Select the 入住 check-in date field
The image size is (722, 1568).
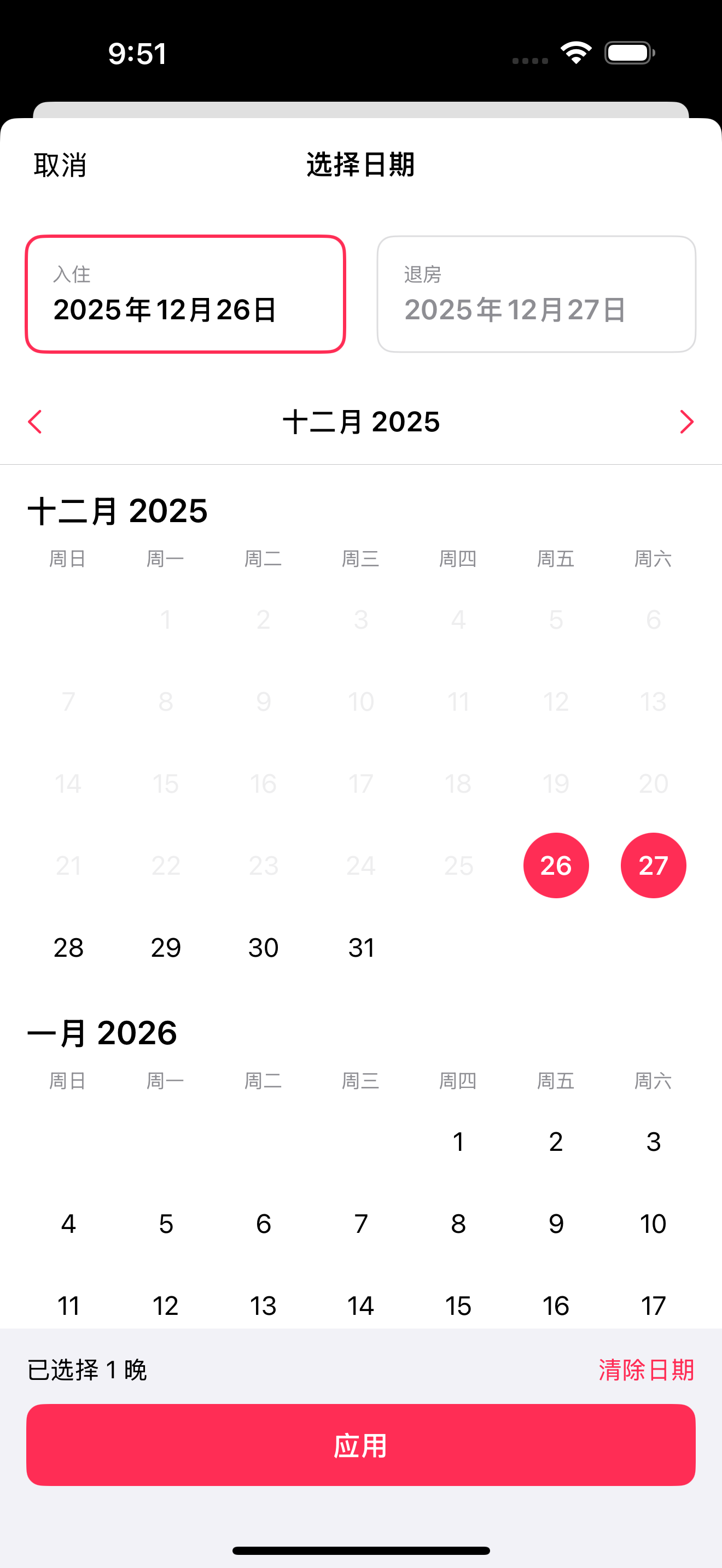pyautogui.click(x=185, y=294)
